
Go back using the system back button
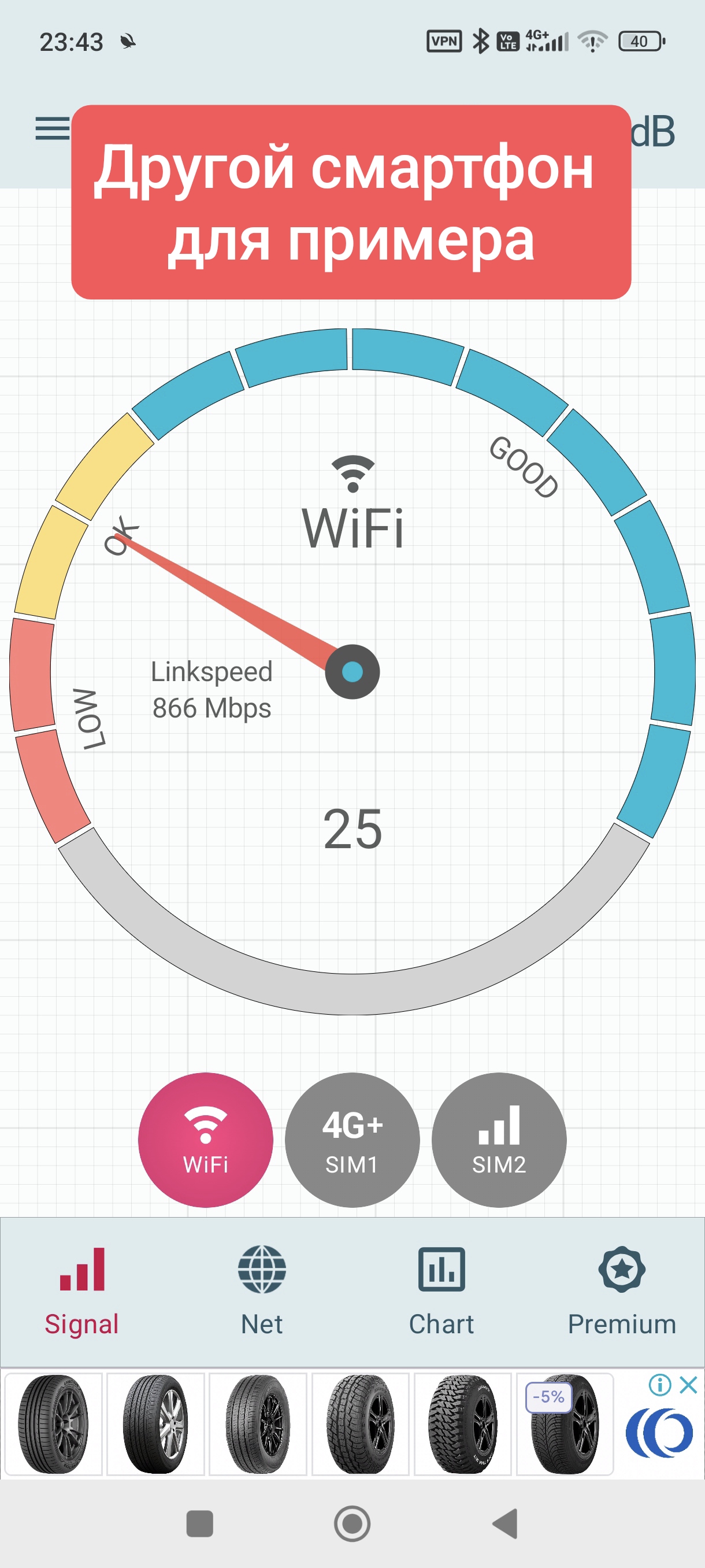(505, 1523)
